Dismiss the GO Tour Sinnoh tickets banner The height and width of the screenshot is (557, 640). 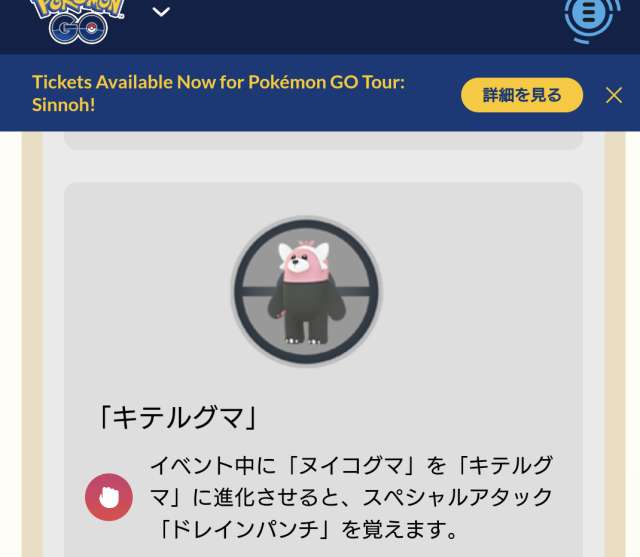pyautogui.click(x=614, y=95)
